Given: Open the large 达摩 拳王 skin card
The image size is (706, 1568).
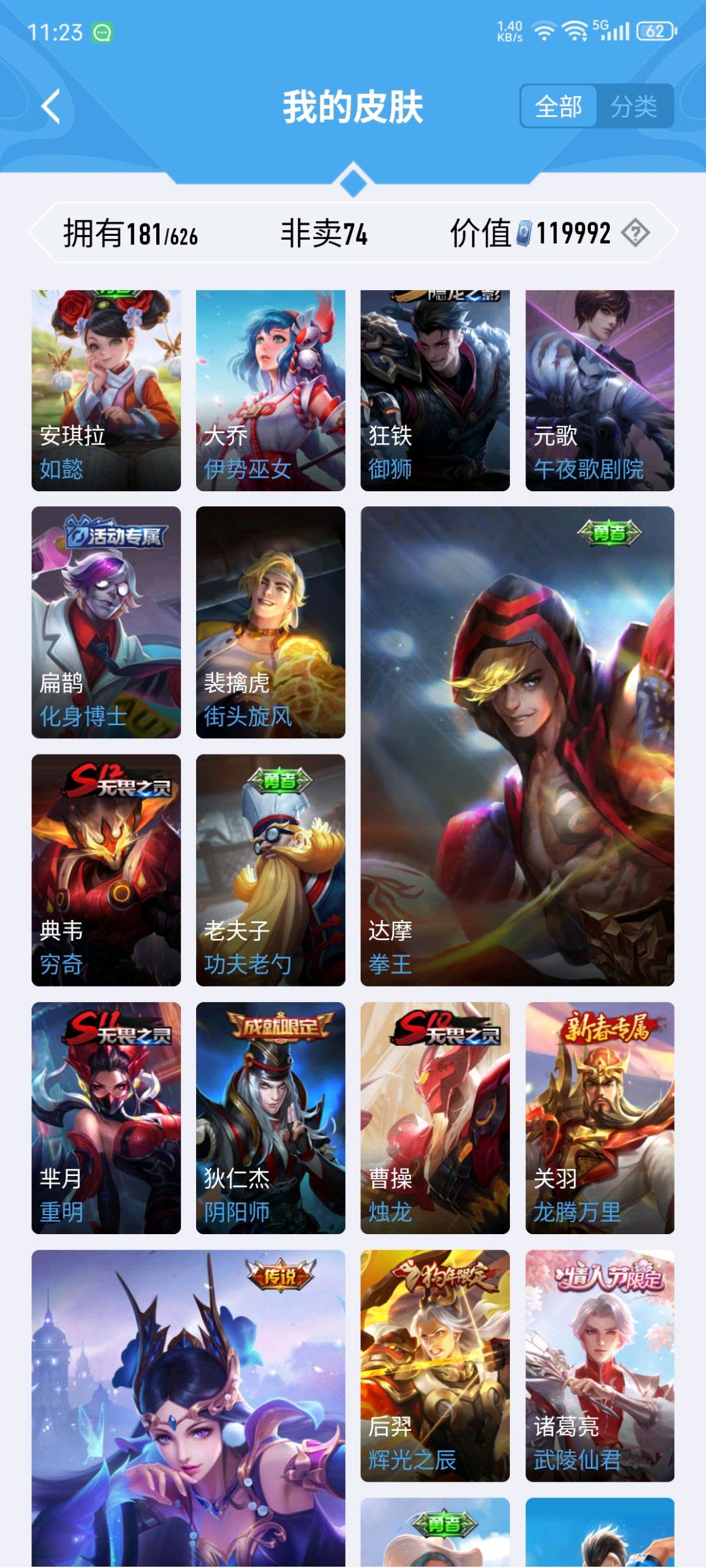Looking at the screenshot, I should click(x=517, y=745).
